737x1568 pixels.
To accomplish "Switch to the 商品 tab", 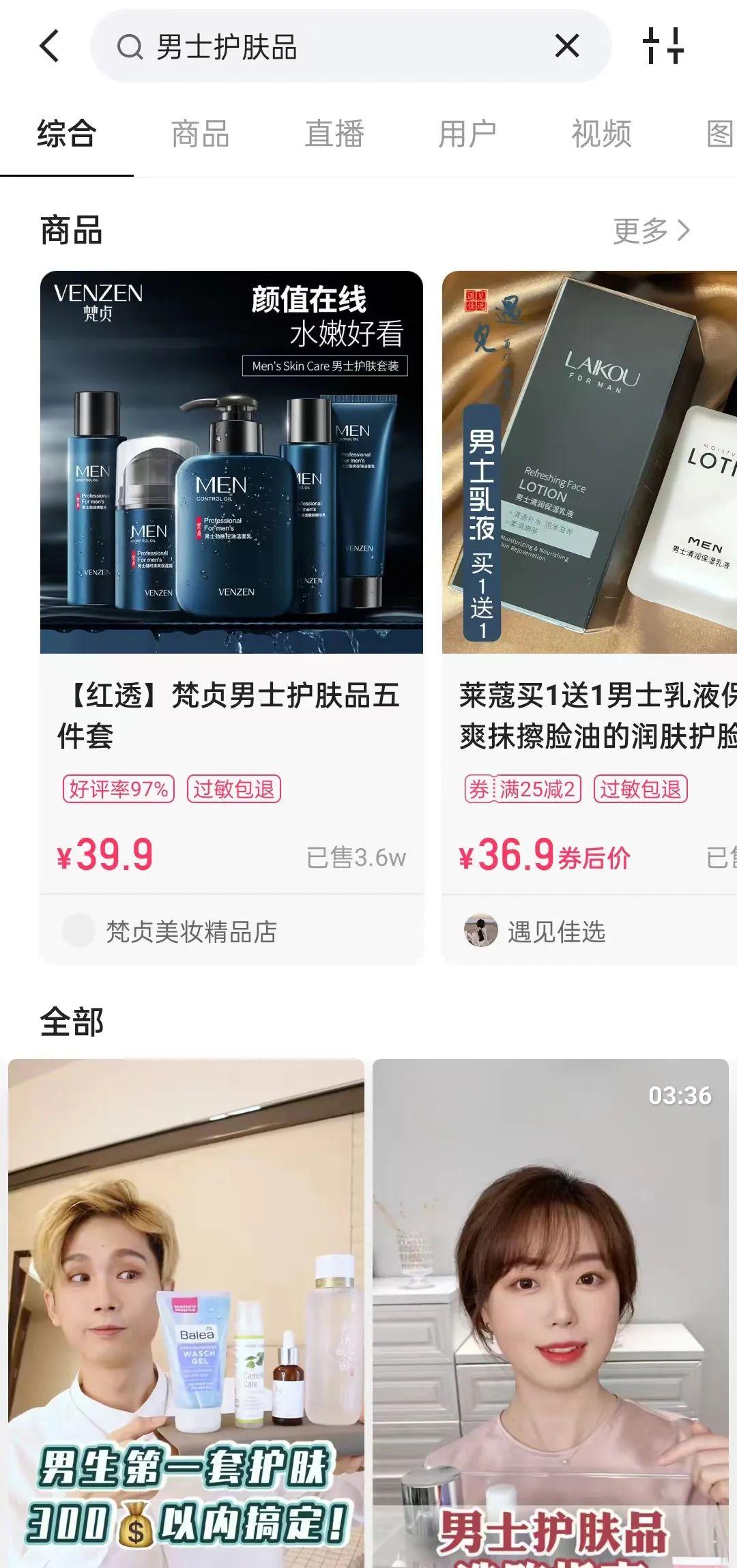I will pyautogui.click(x=200, y=134).
